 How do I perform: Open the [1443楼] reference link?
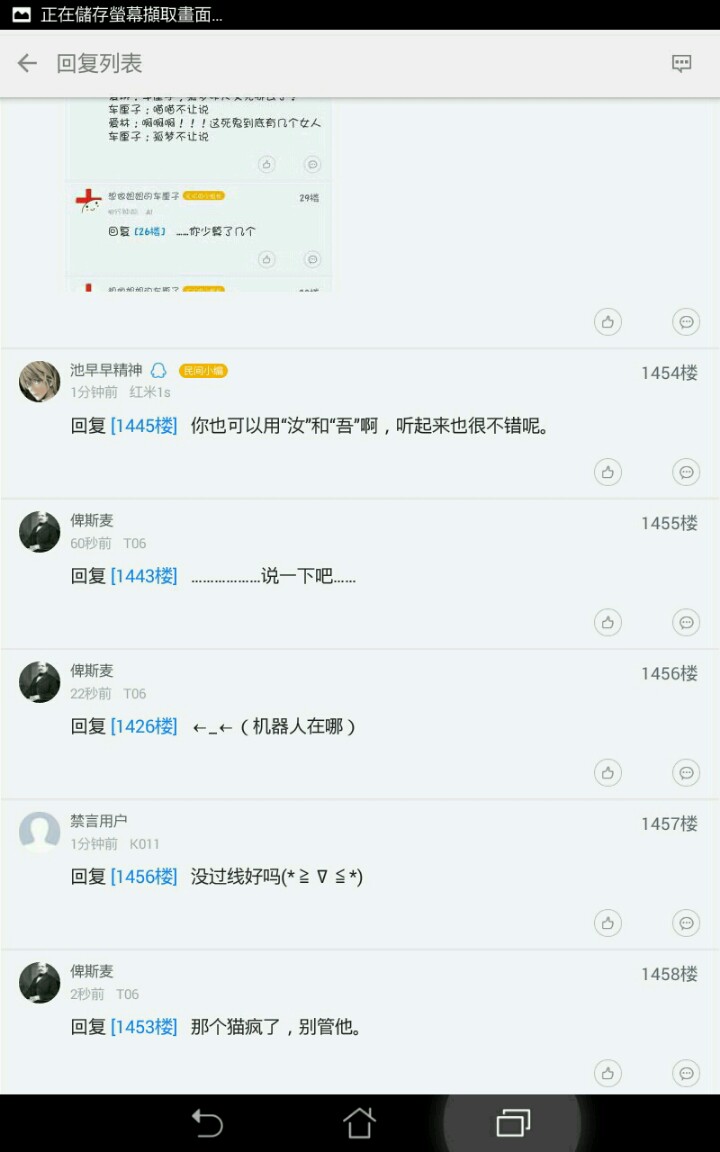[x=144, y=576]
